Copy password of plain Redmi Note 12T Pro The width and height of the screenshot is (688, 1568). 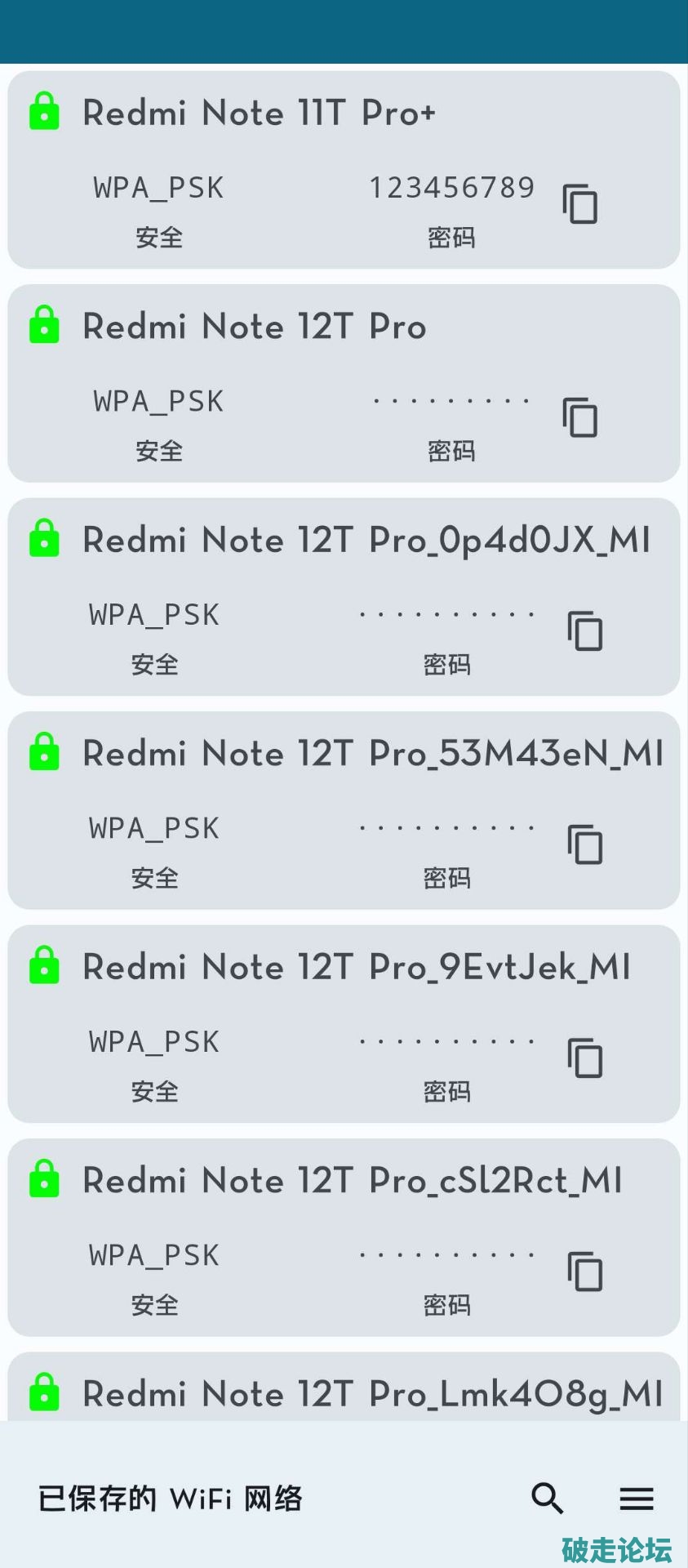coord(579,418)
